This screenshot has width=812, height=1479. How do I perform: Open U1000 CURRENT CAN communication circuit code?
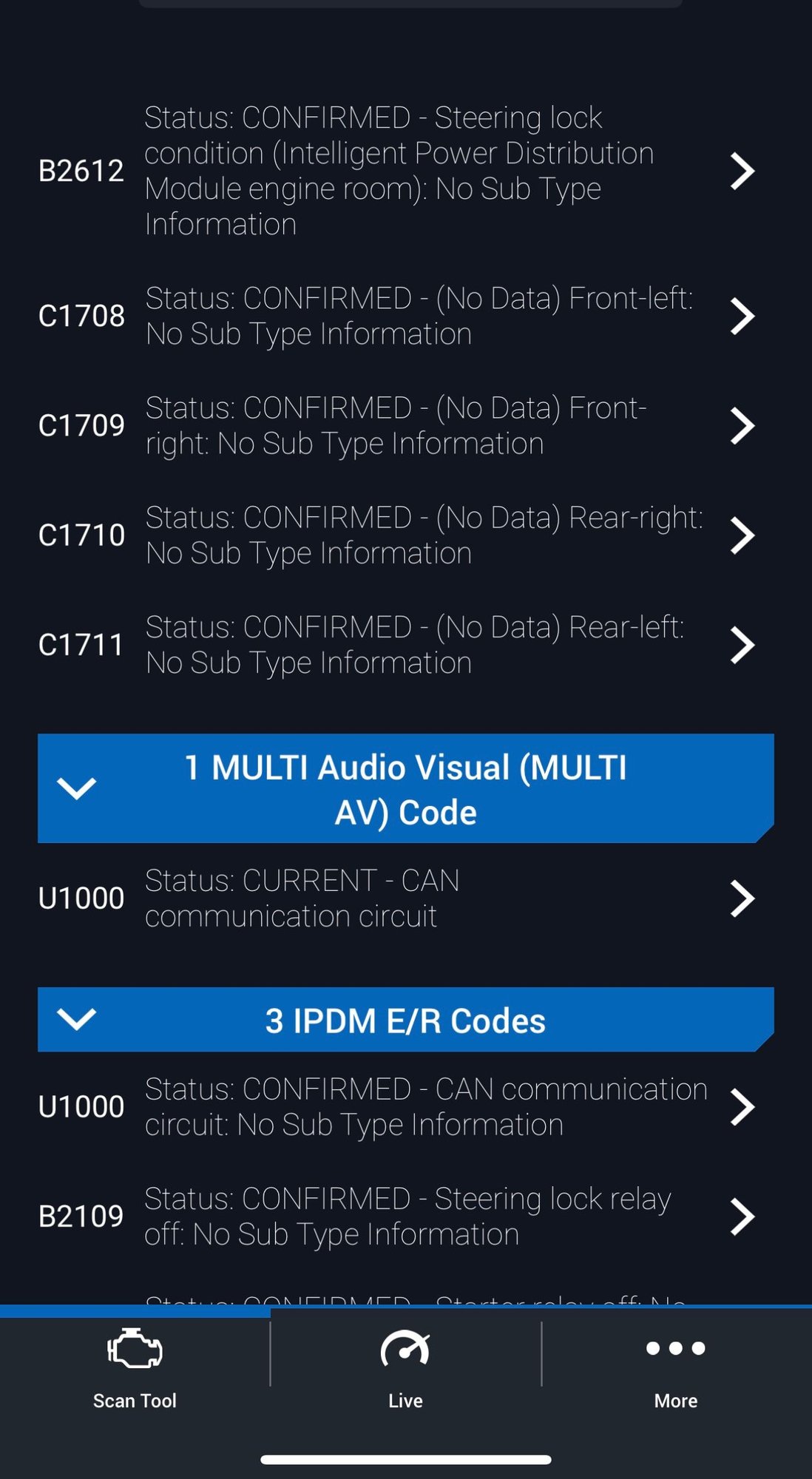point(399,898)
